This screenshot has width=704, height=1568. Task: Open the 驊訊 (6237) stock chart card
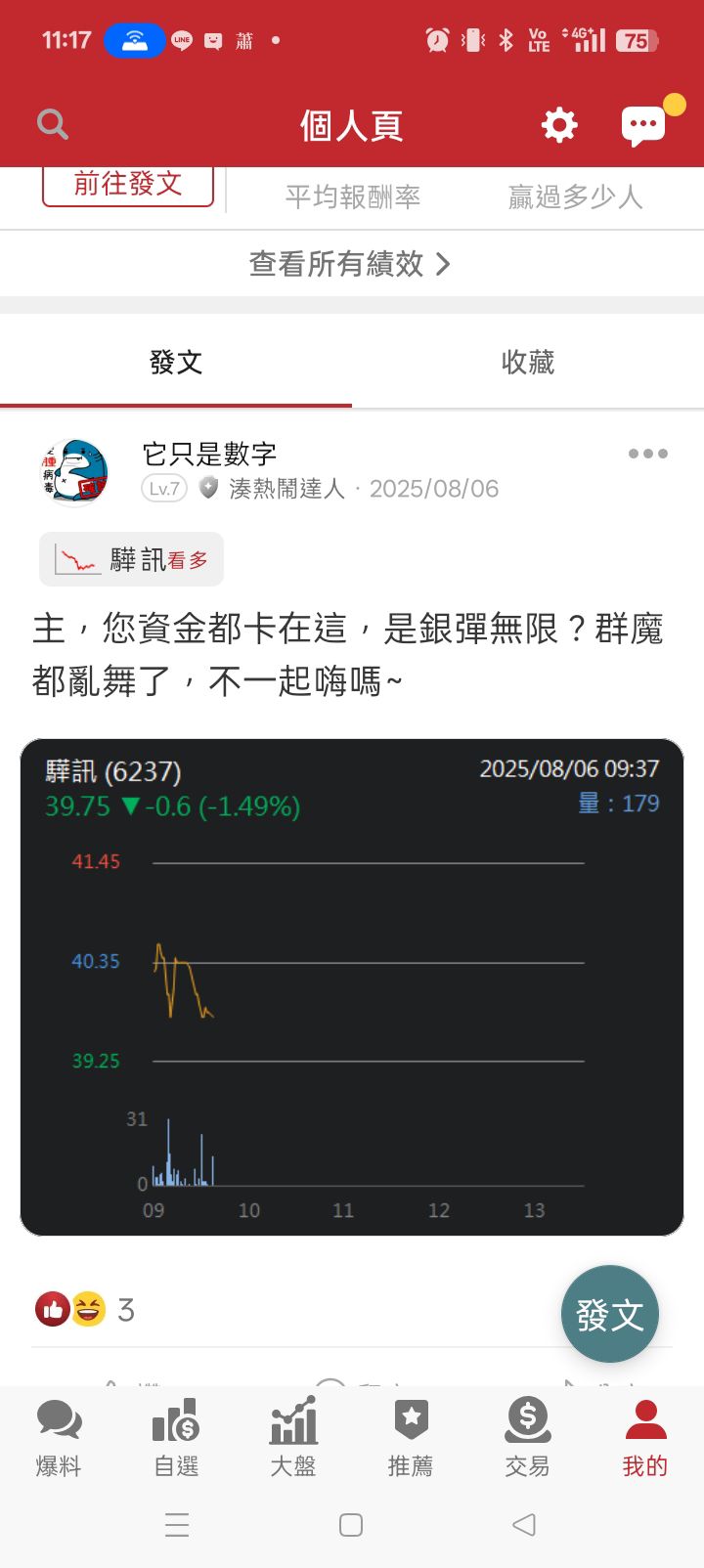[x=352, y=987]
